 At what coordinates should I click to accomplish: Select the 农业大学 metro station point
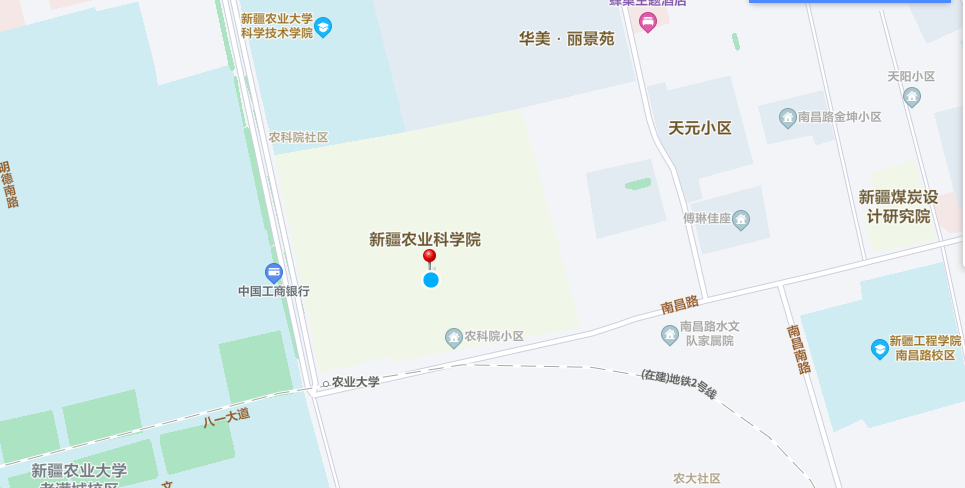tap(325, 384)
